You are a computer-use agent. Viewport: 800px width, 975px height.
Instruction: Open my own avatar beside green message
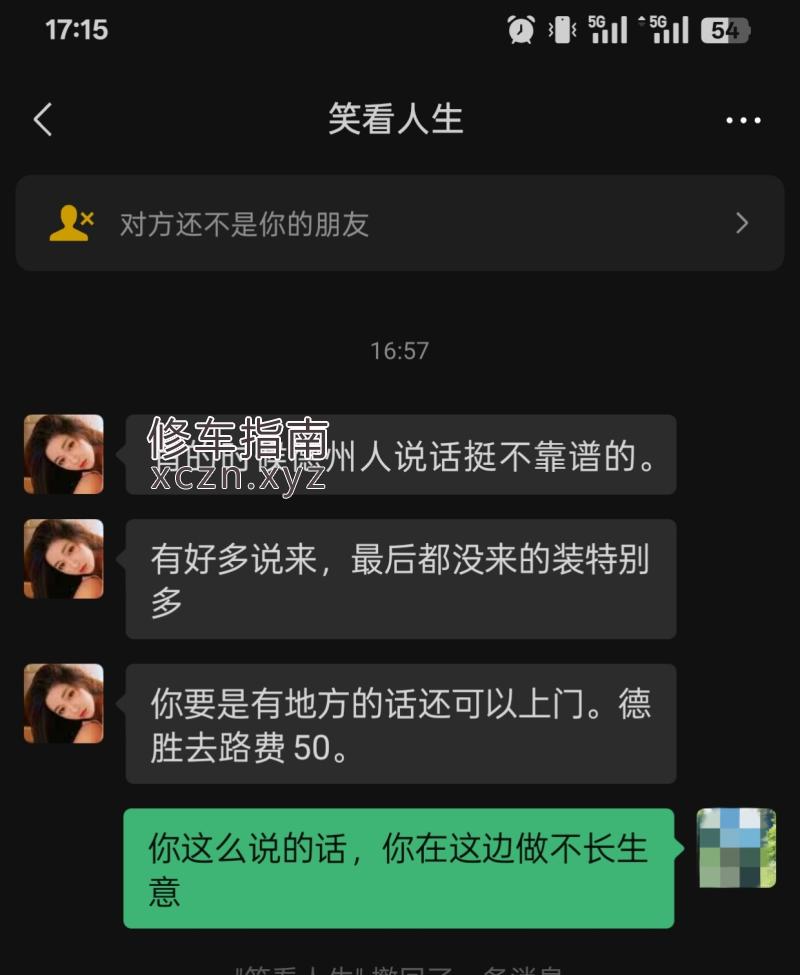click(736, 848)
